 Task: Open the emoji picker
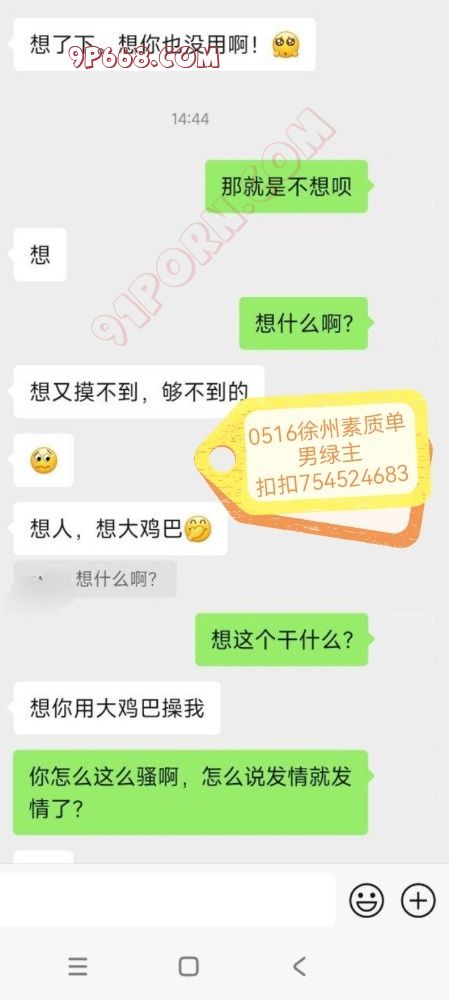pos(367,901)
